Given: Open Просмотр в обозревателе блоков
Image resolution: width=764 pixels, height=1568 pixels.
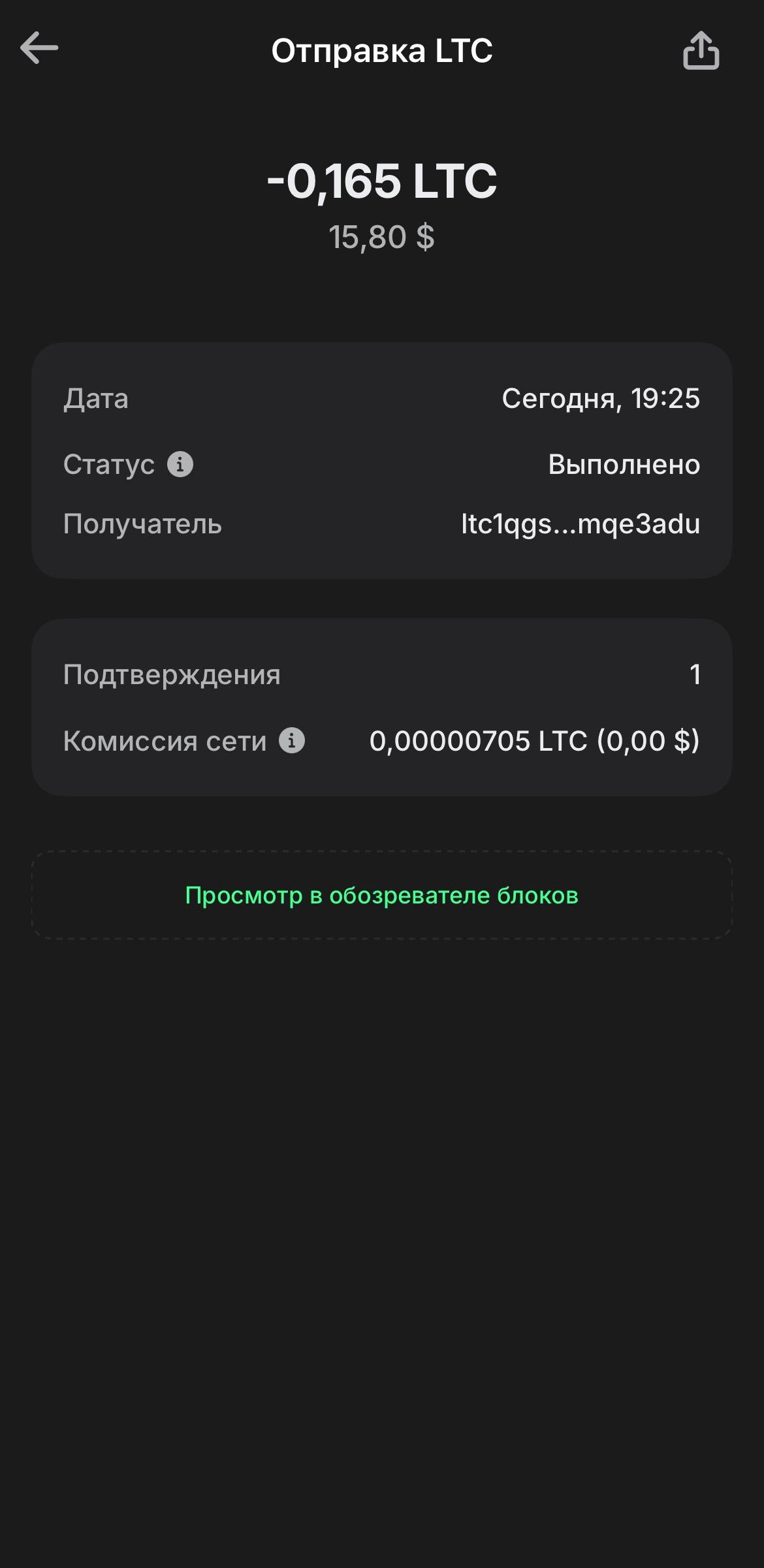Looking at the screenshot, I should pyautogui.click(x=382, y=895).
